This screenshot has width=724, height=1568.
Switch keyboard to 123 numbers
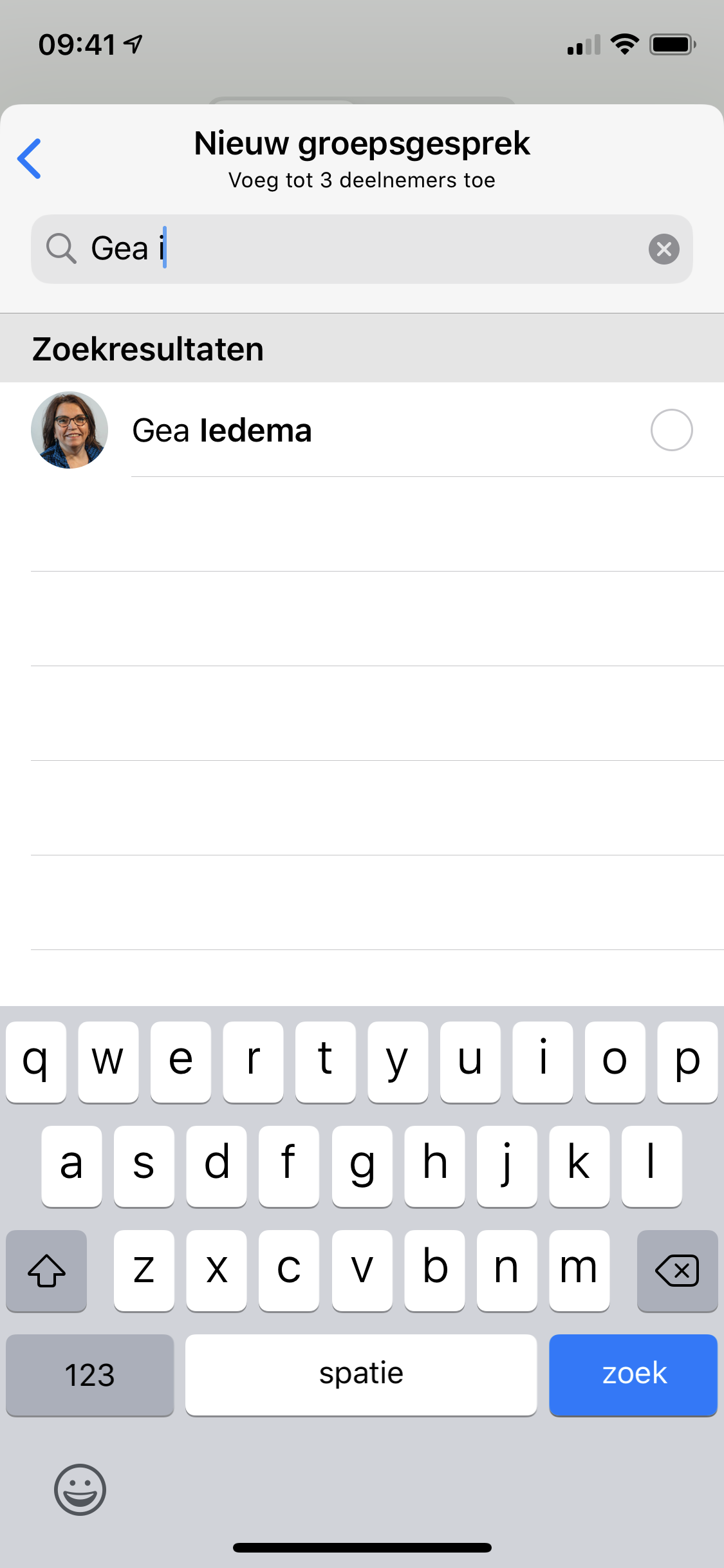89,1374
